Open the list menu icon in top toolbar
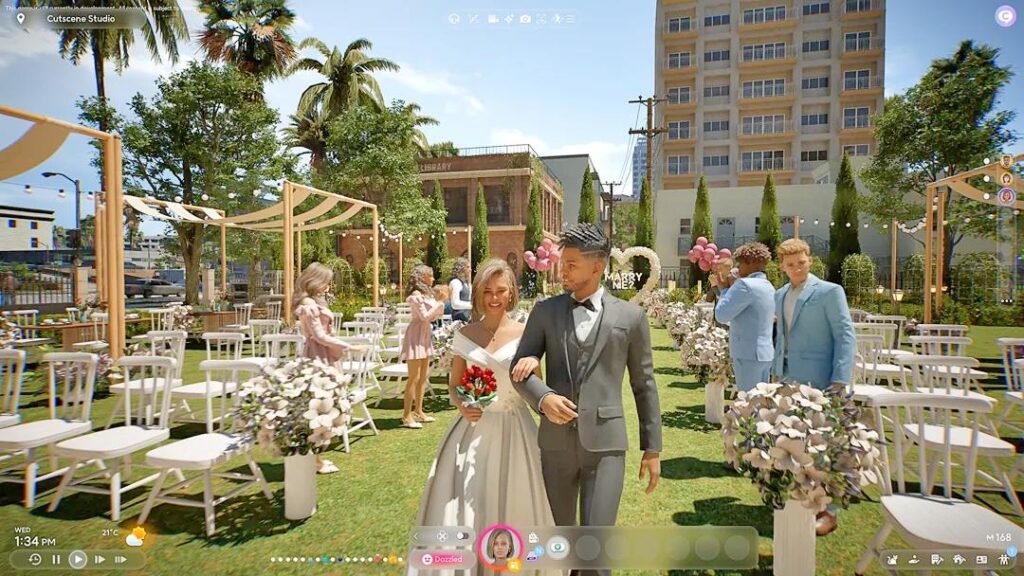This screenshot has width=1024, height=576. pyautogui.click(x=572, y=19)
